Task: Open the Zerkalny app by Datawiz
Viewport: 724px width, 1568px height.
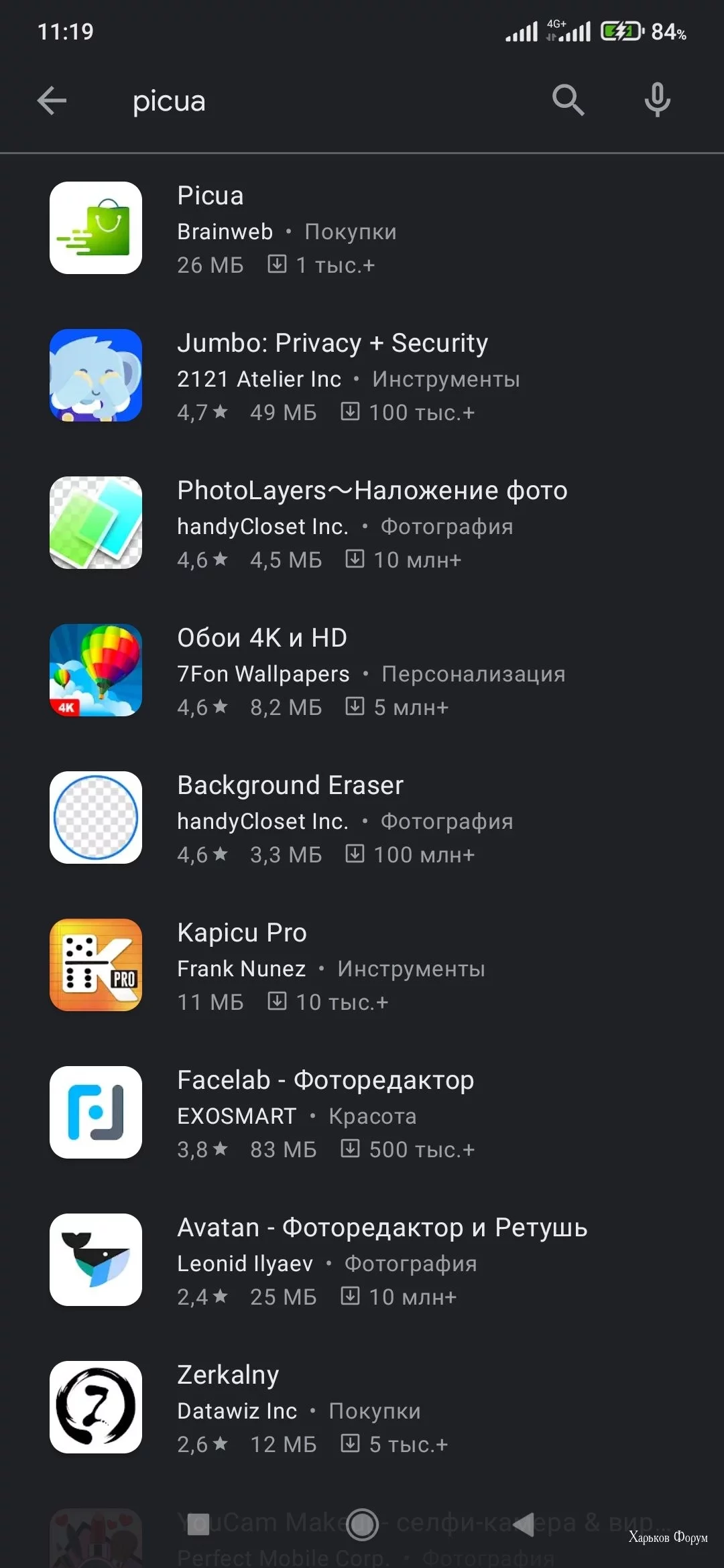Action: click(x=362, y=1407)
